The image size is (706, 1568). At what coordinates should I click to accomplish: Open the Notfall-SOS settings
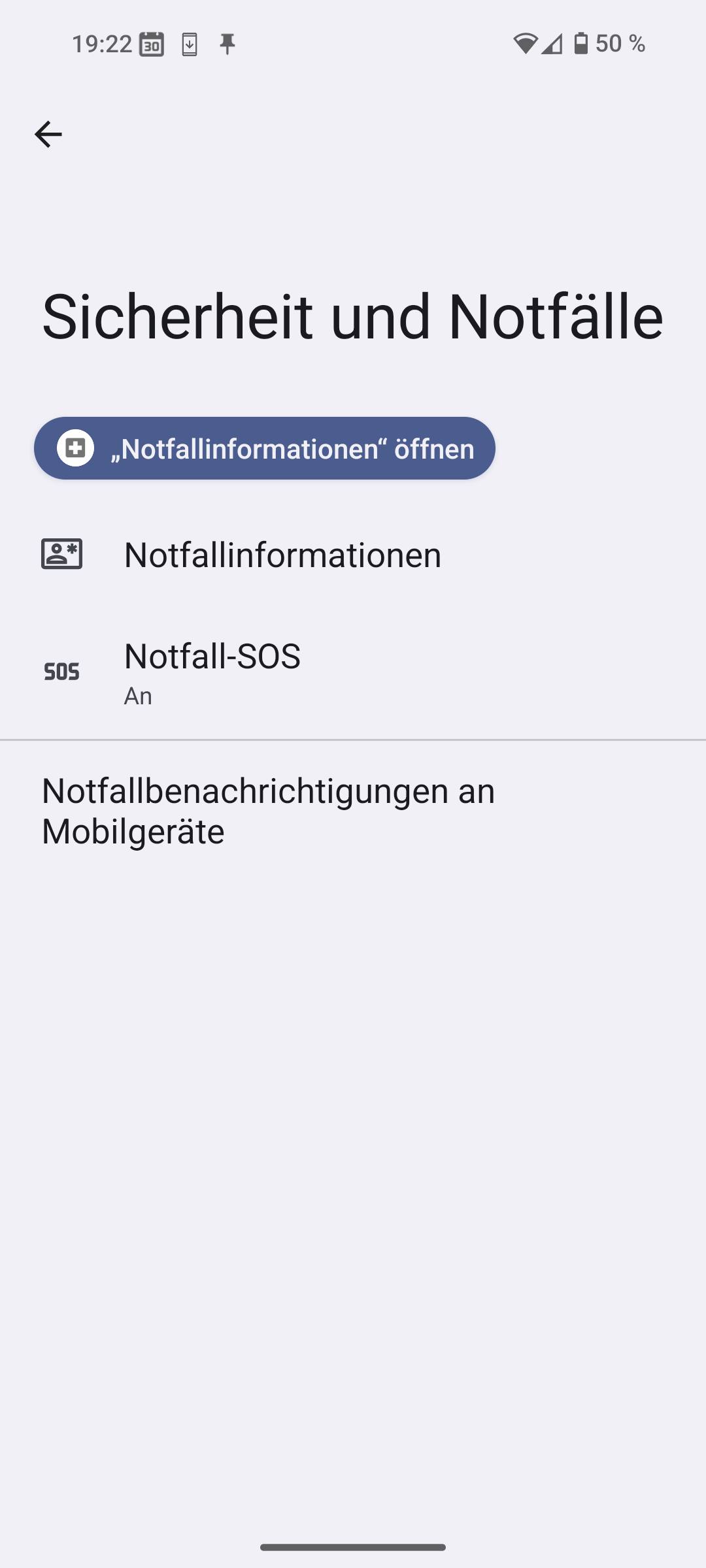[353, 672]
